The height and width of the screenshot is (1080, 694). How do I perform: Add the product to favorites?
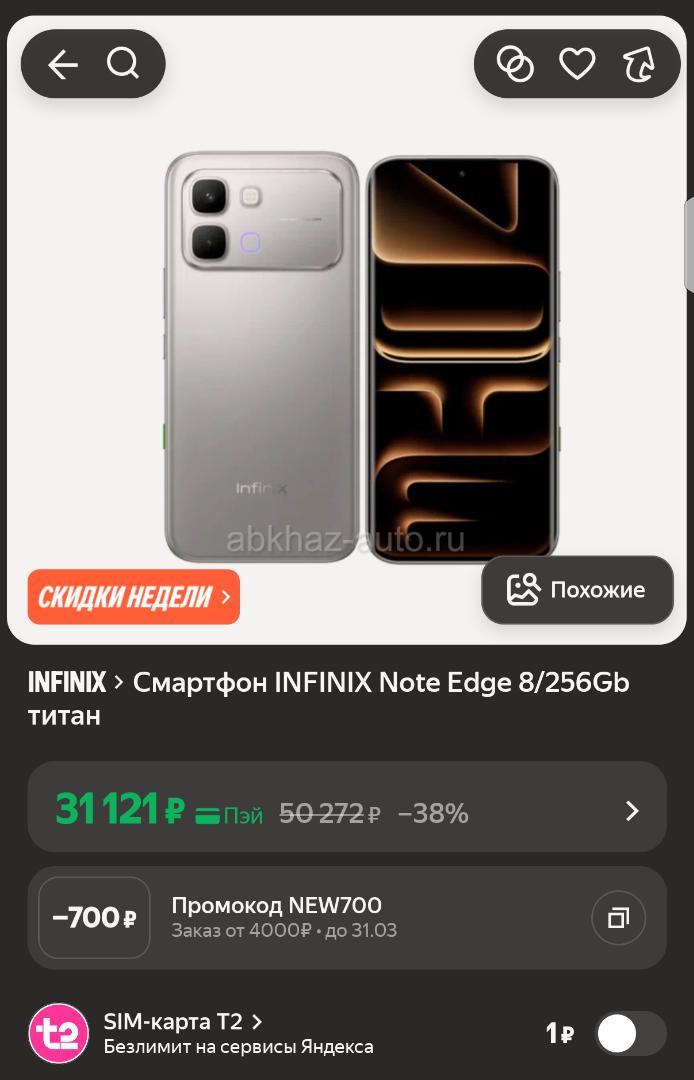pos(577,65)
